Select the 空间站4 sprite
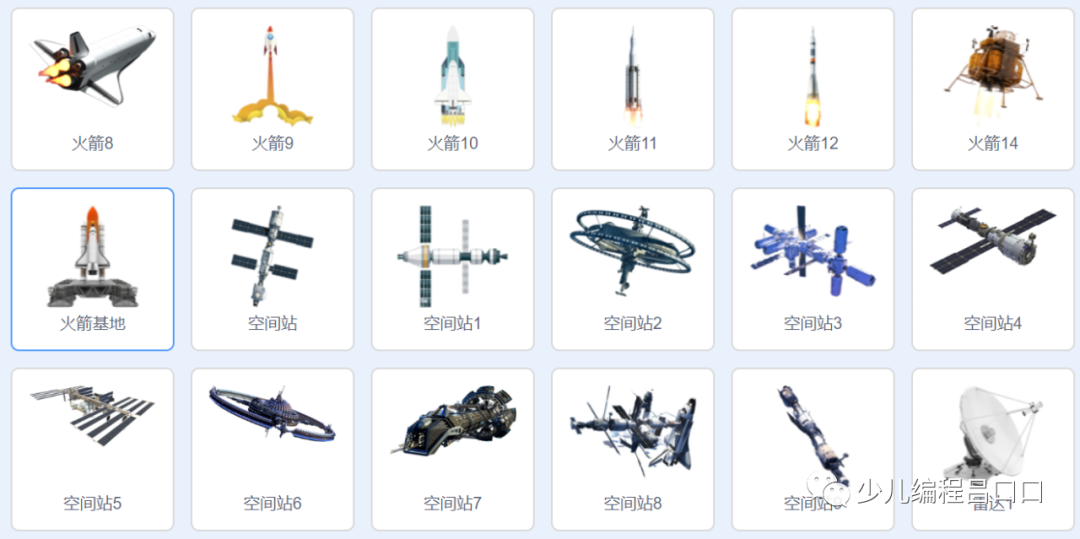Screen dimensions: 1080x539 pos(992,268)
